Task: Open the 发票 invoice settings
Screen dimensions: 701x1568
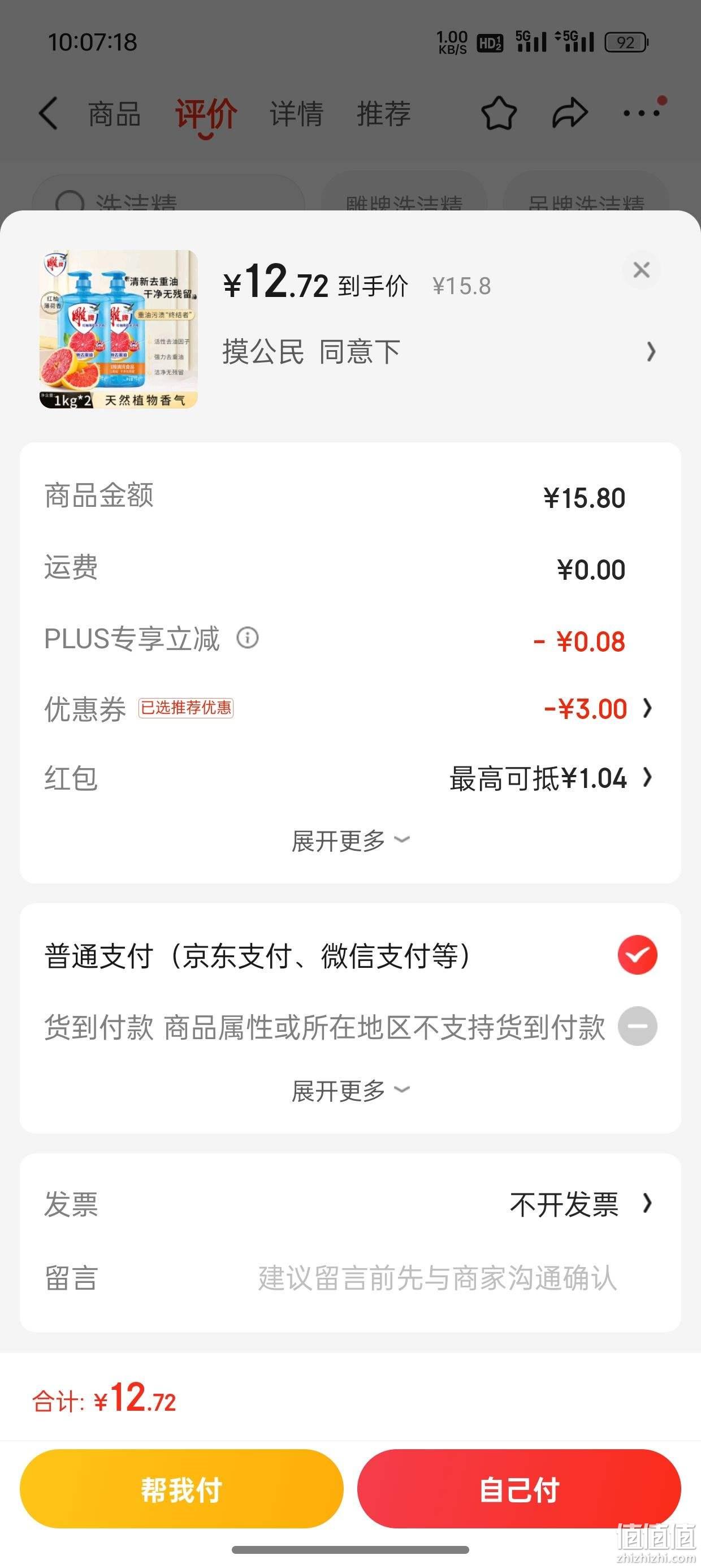Action: pos(350,1203)
